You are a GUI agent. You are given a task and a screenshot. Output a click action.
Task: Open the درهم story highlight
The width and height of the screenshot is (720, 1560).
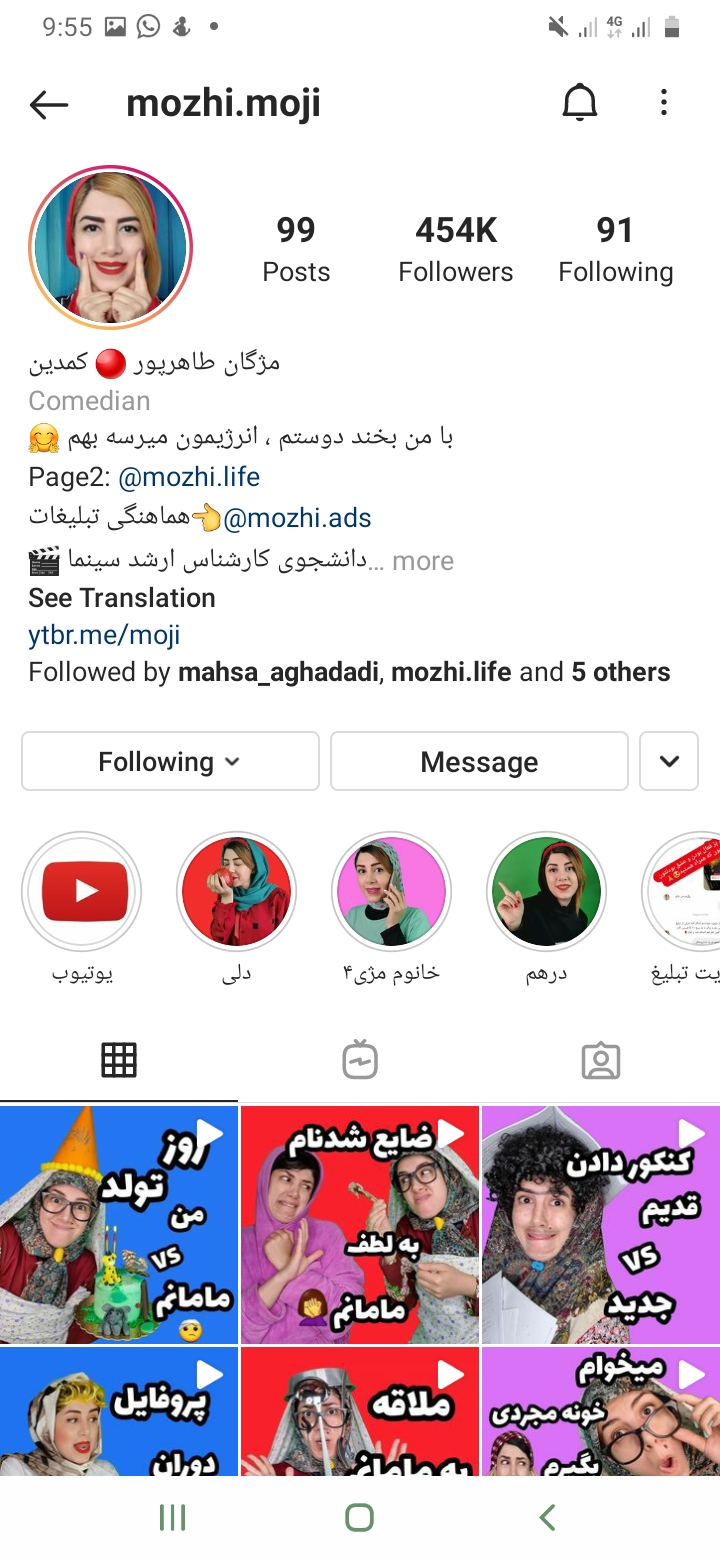coord(546,891)
